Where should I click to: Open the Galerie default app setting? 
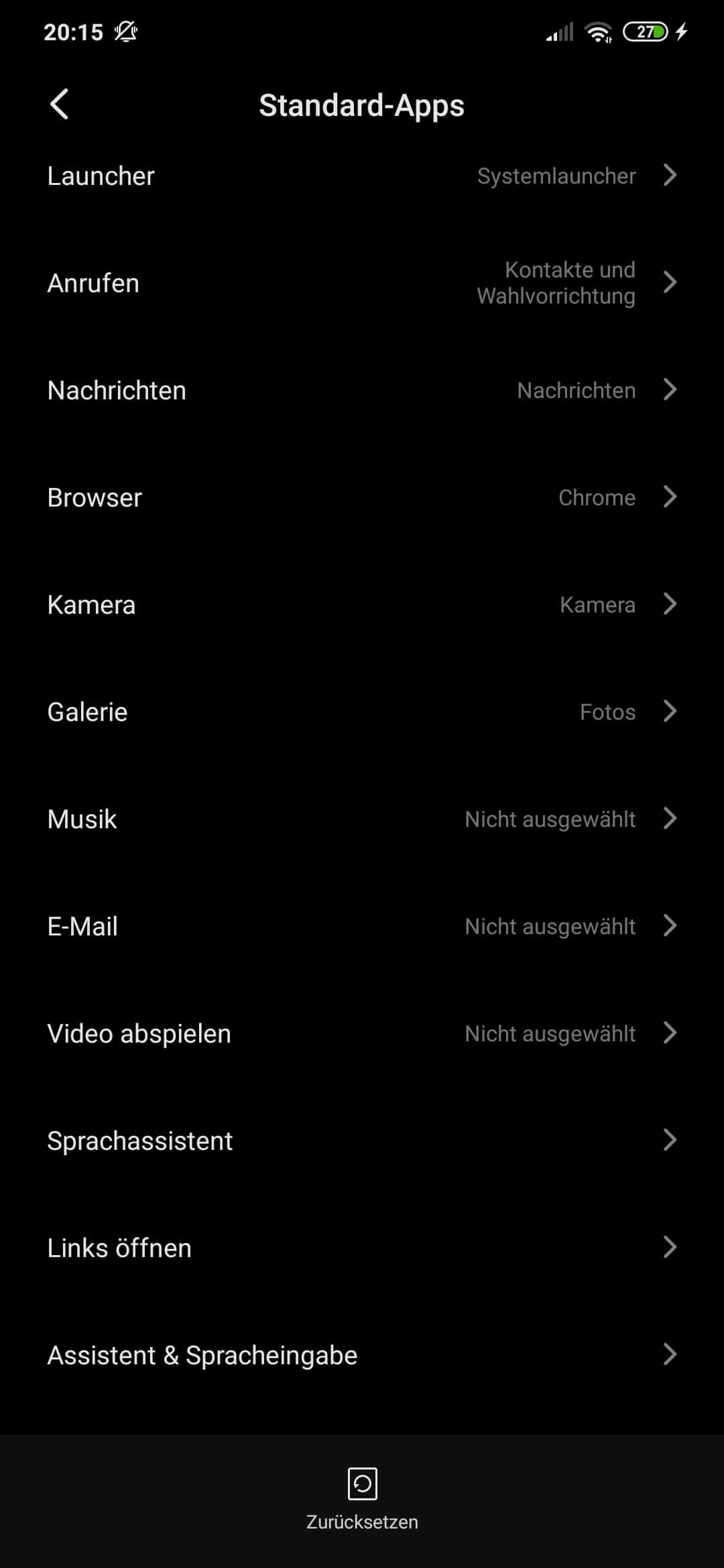click(362, 712)
